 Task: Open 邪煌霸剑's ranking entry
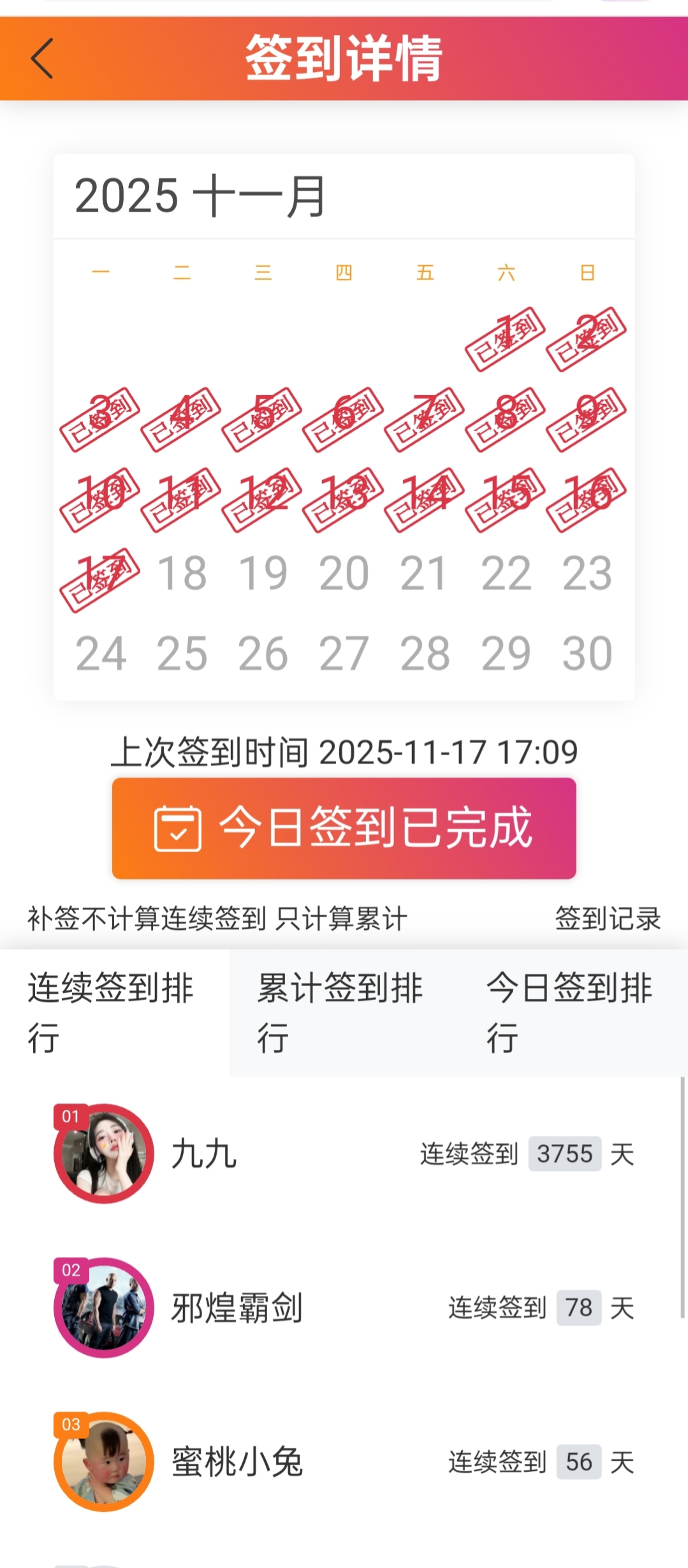(344, 1307)
